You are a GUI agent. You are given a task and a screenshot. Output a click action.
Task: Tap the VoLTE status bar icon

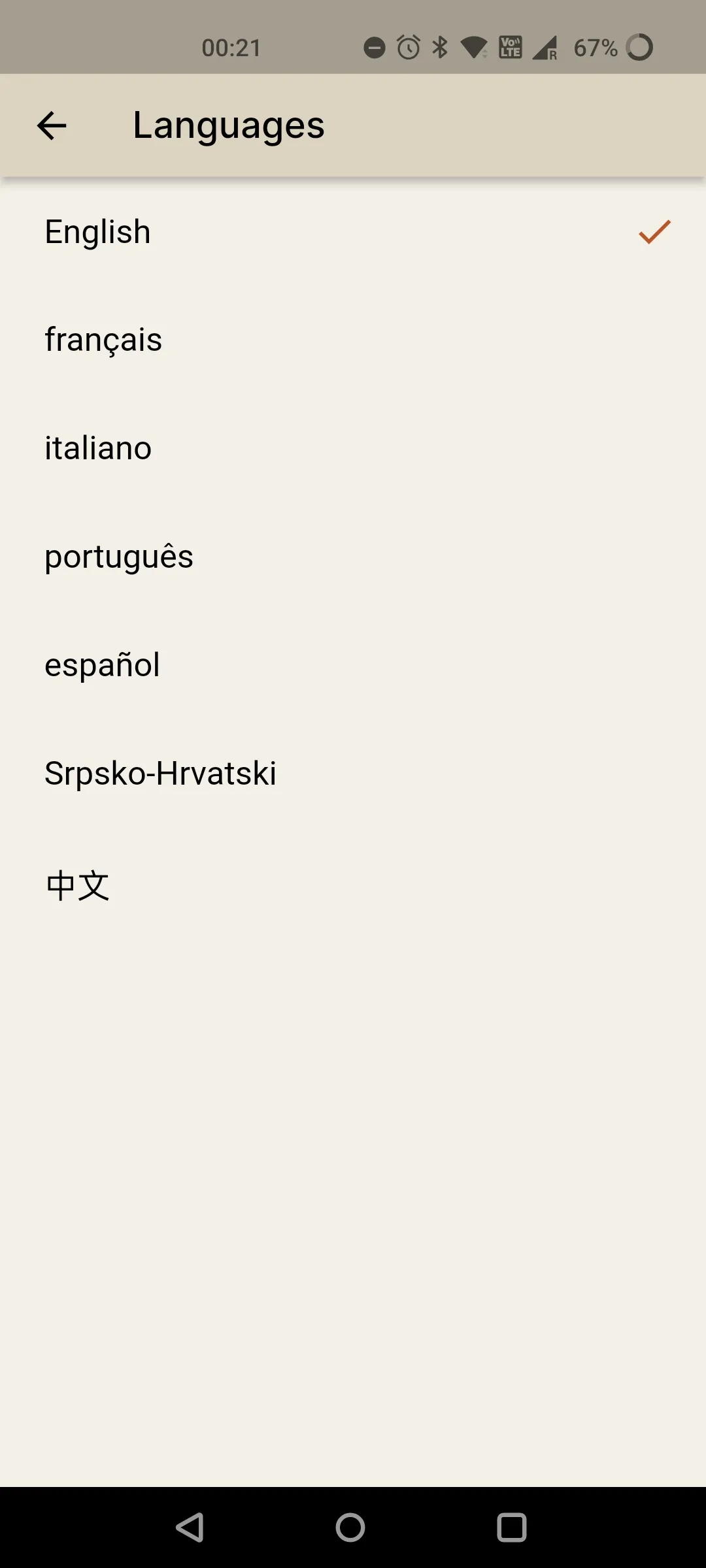[511, 46]
